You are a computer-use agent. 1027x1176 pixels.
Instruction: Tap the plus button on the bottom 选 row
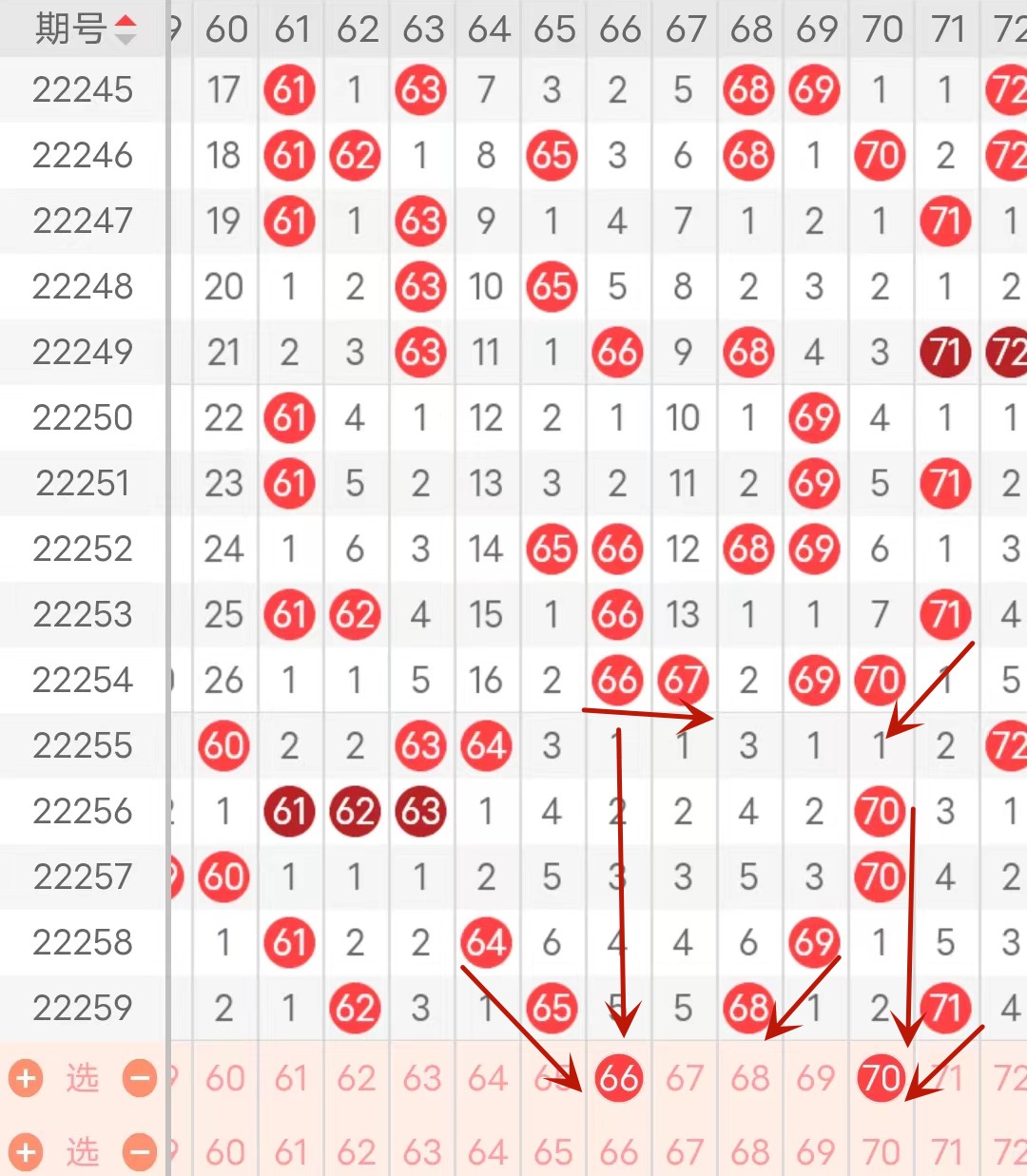26,1152
